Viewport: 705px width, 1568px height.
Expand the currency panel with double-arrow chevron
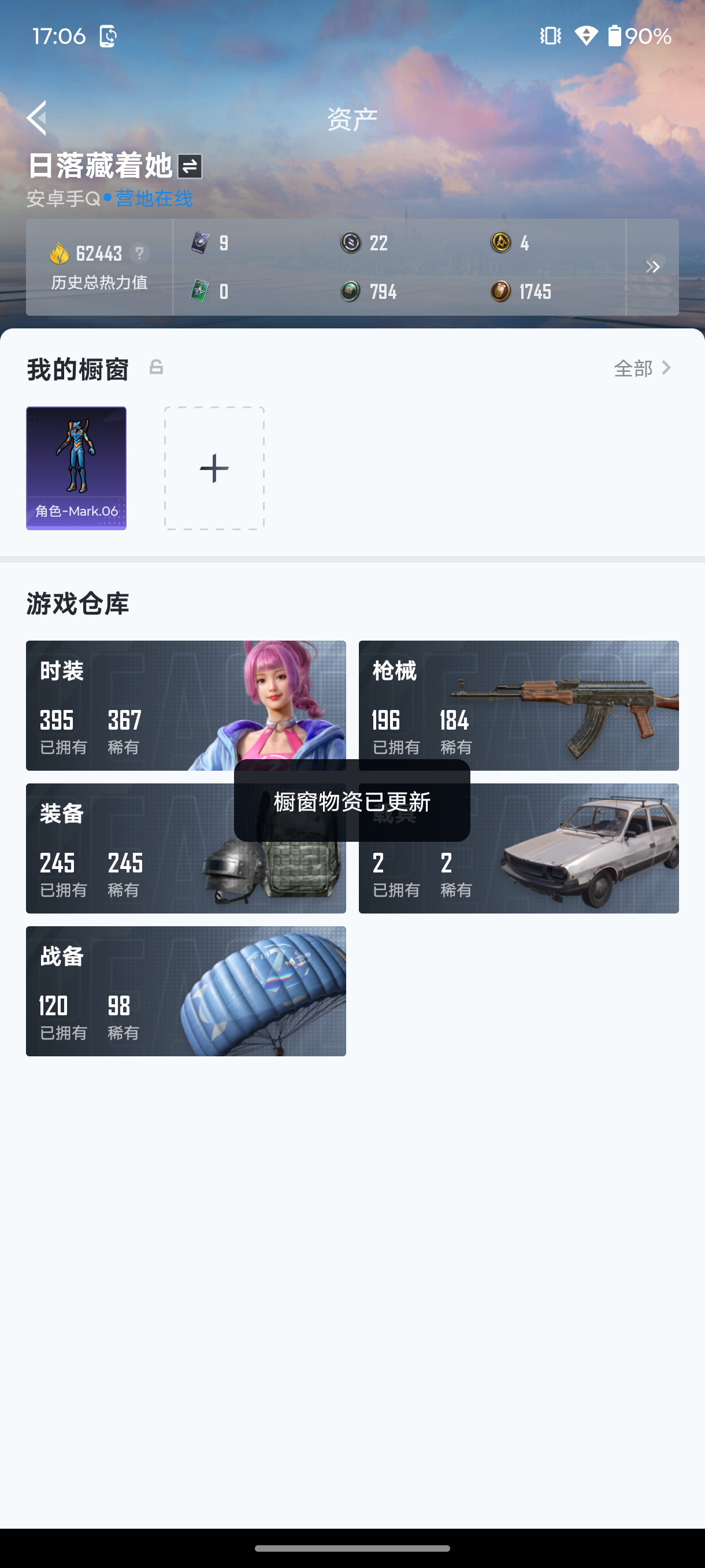tap(654, 267)
